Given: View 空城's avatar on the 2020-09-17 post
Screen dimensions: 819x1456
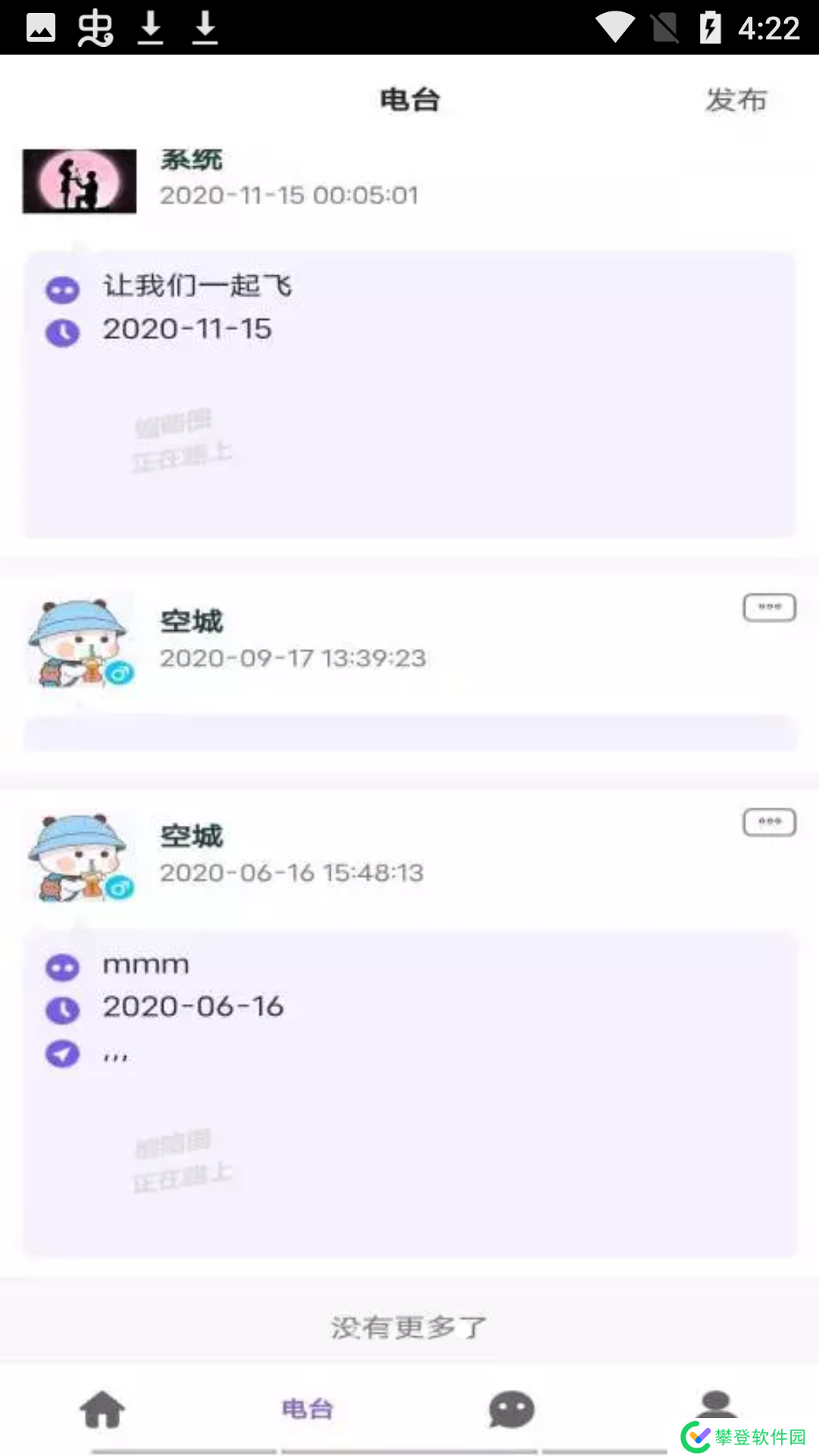Looking at the screenshot, I should click(x=80, y=643).
